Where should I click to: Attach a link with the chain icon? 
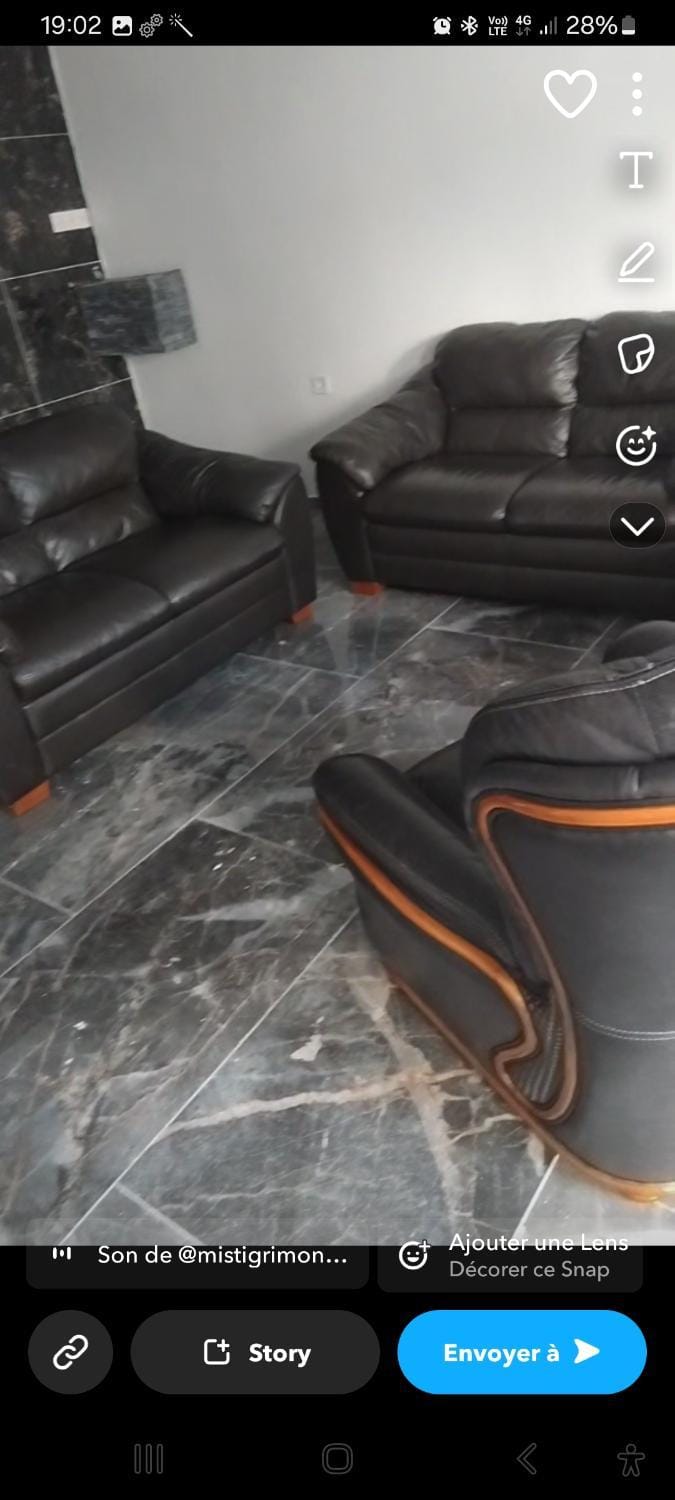point(70,1352)
